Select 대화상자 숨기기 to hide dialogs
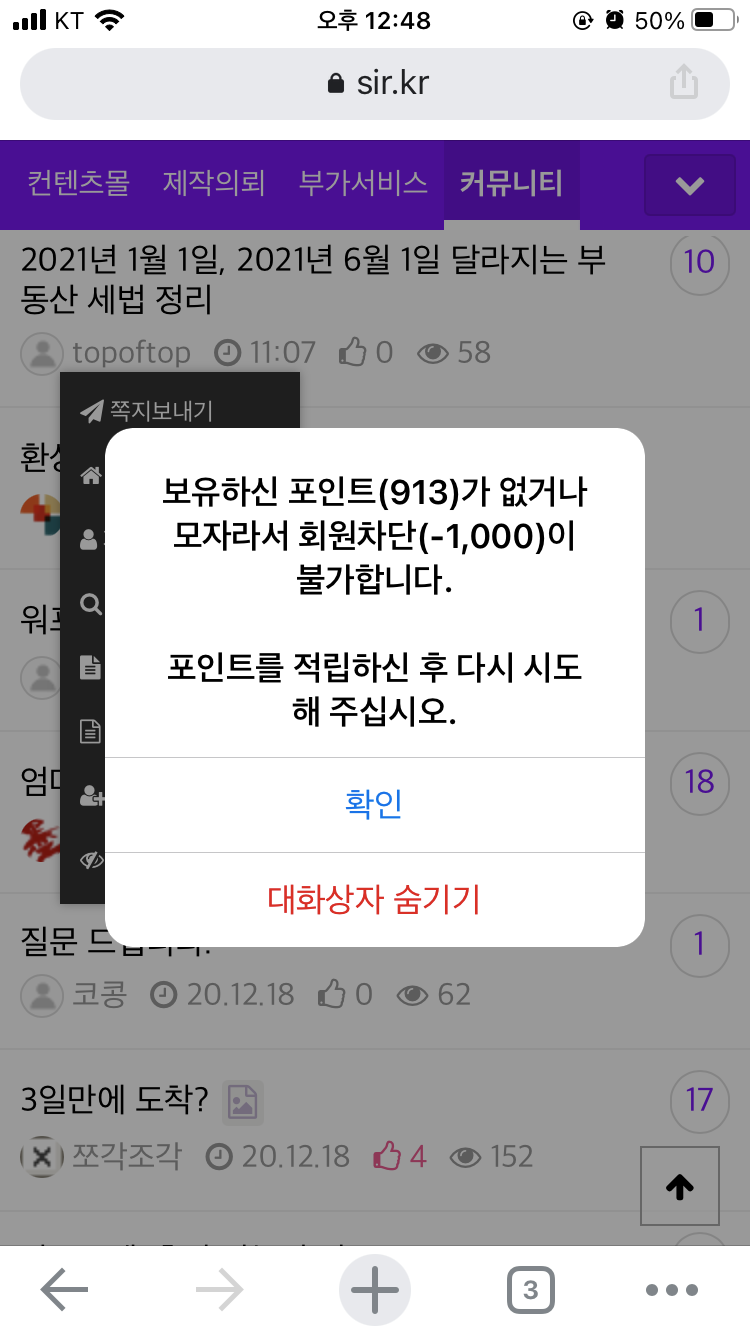 point(374,899)
